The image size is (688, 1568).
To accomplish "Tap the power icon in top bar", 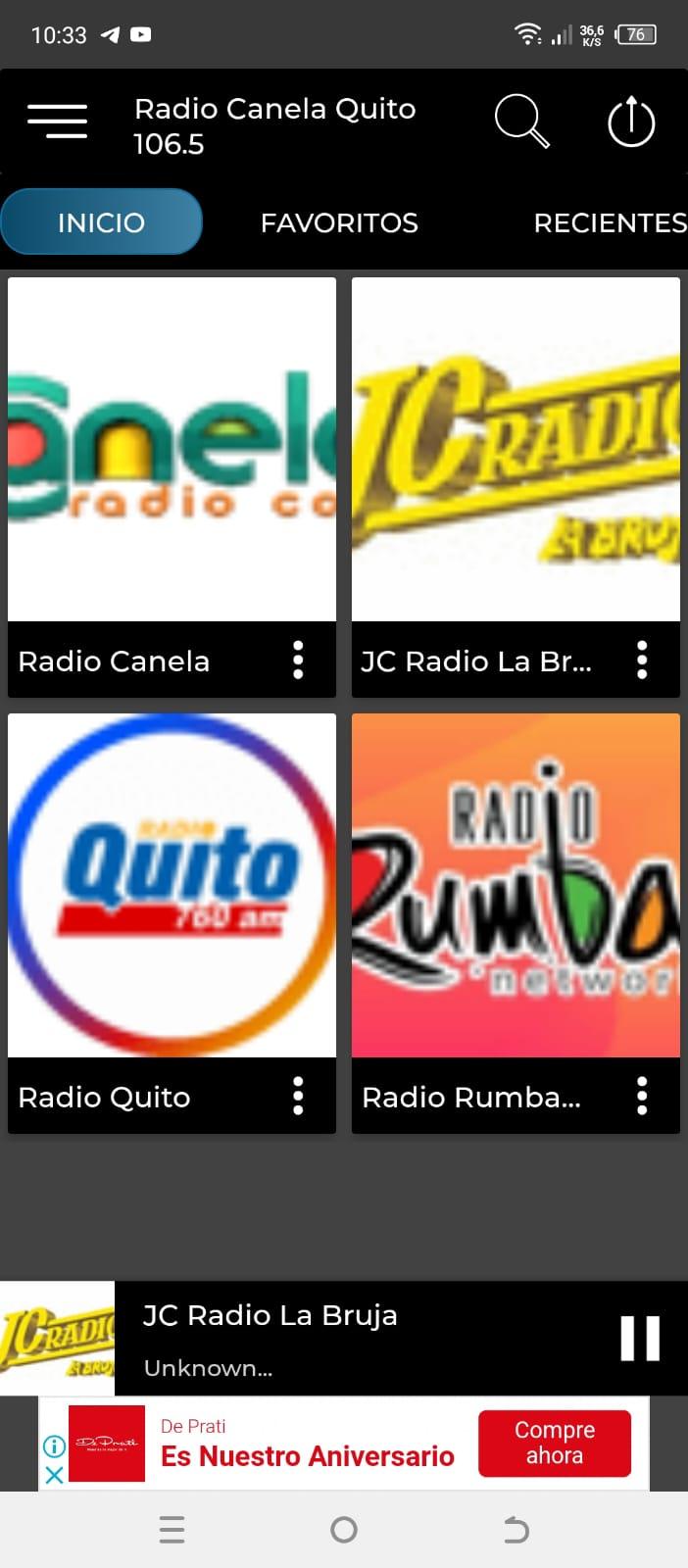I will (631, 122).
